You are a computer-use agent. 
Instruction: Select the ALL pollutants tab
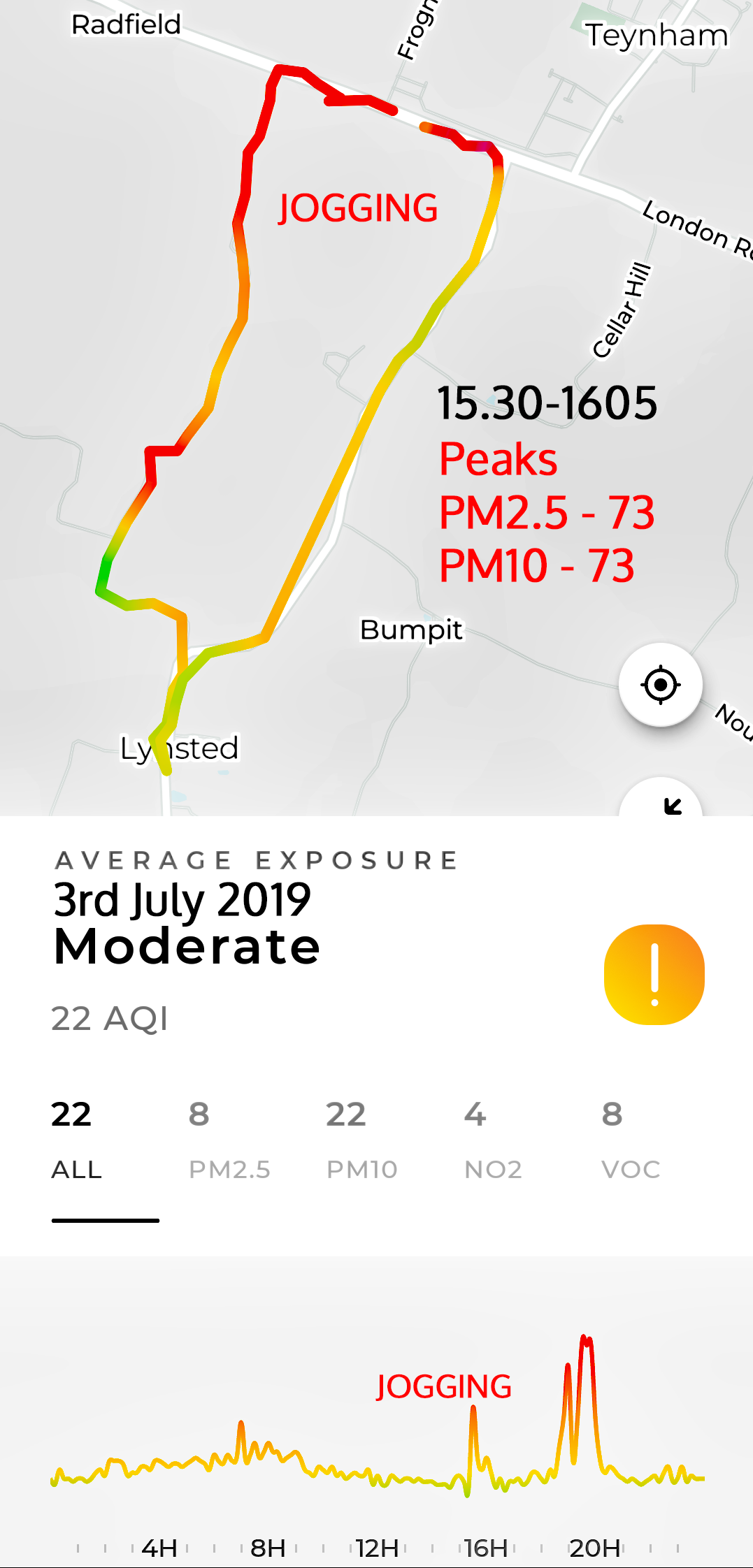(x=77, y=1139)
